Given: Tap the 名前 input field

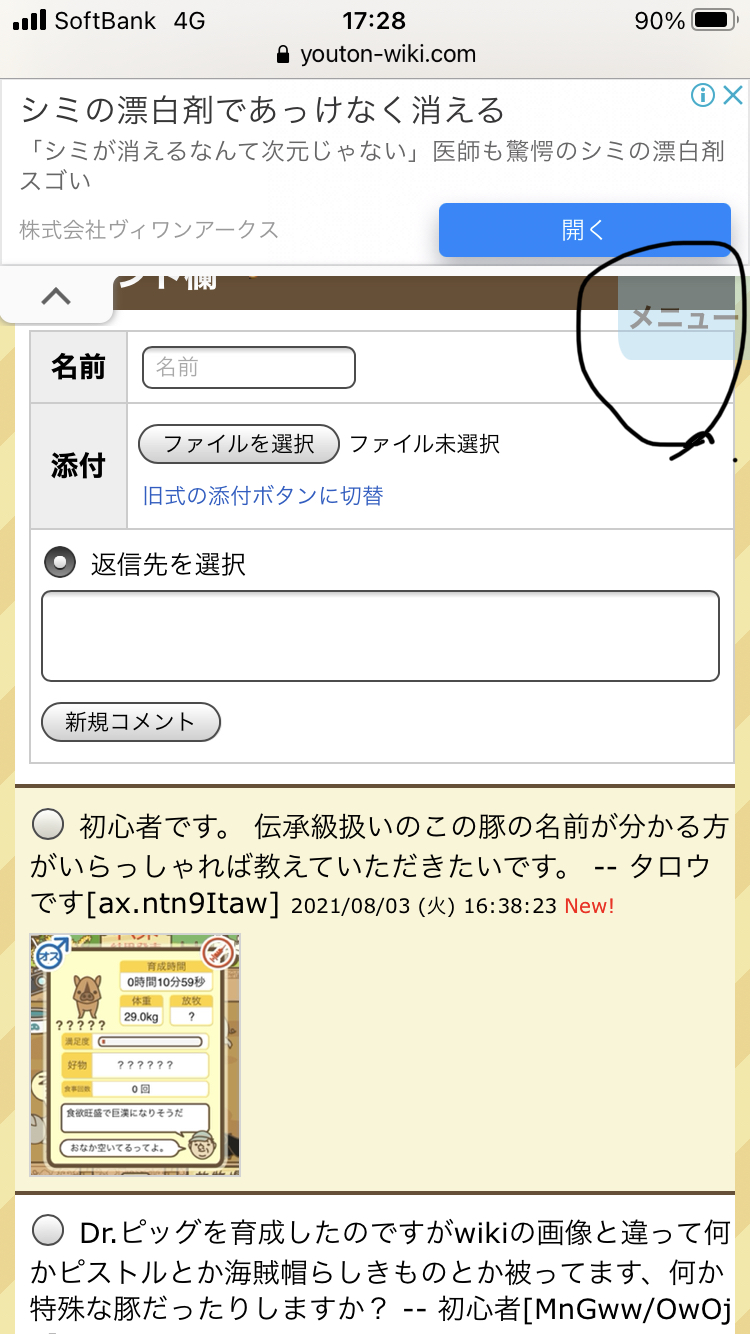Looking at the screenshot, I should [x=249, y=367].
